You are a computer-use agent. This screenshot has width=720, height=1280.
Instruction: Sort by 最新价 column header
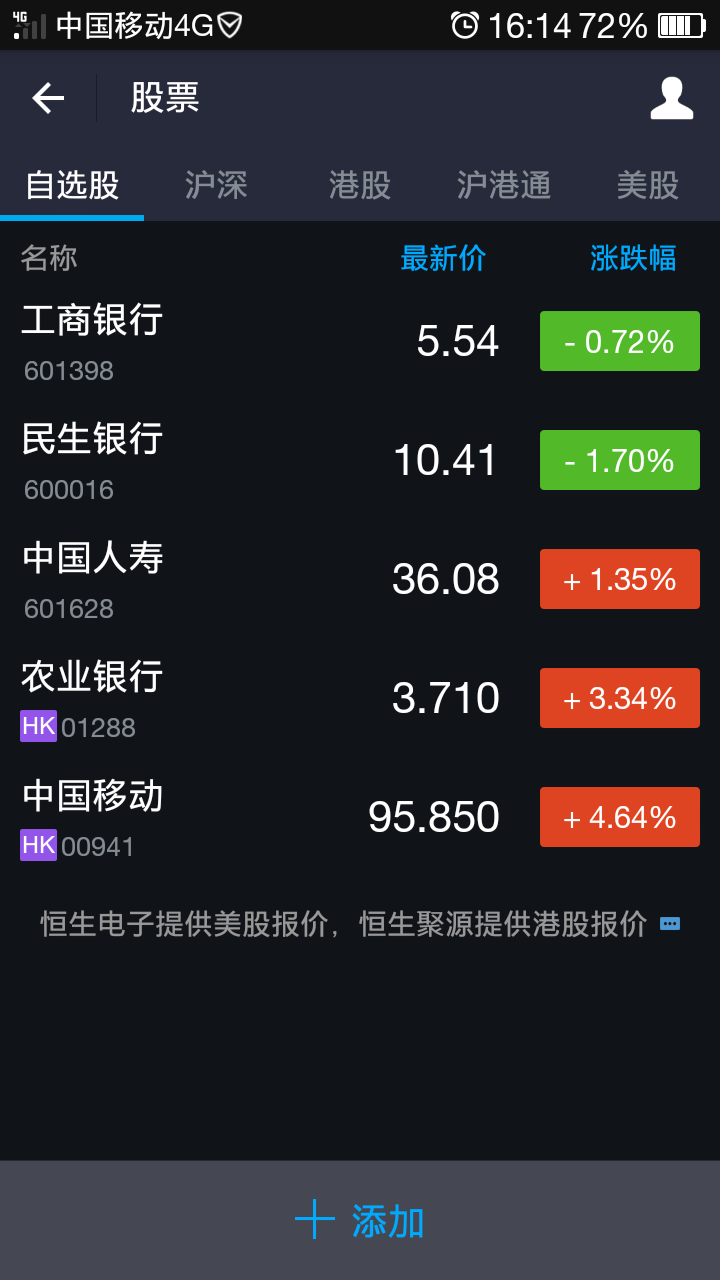[443, 258]
